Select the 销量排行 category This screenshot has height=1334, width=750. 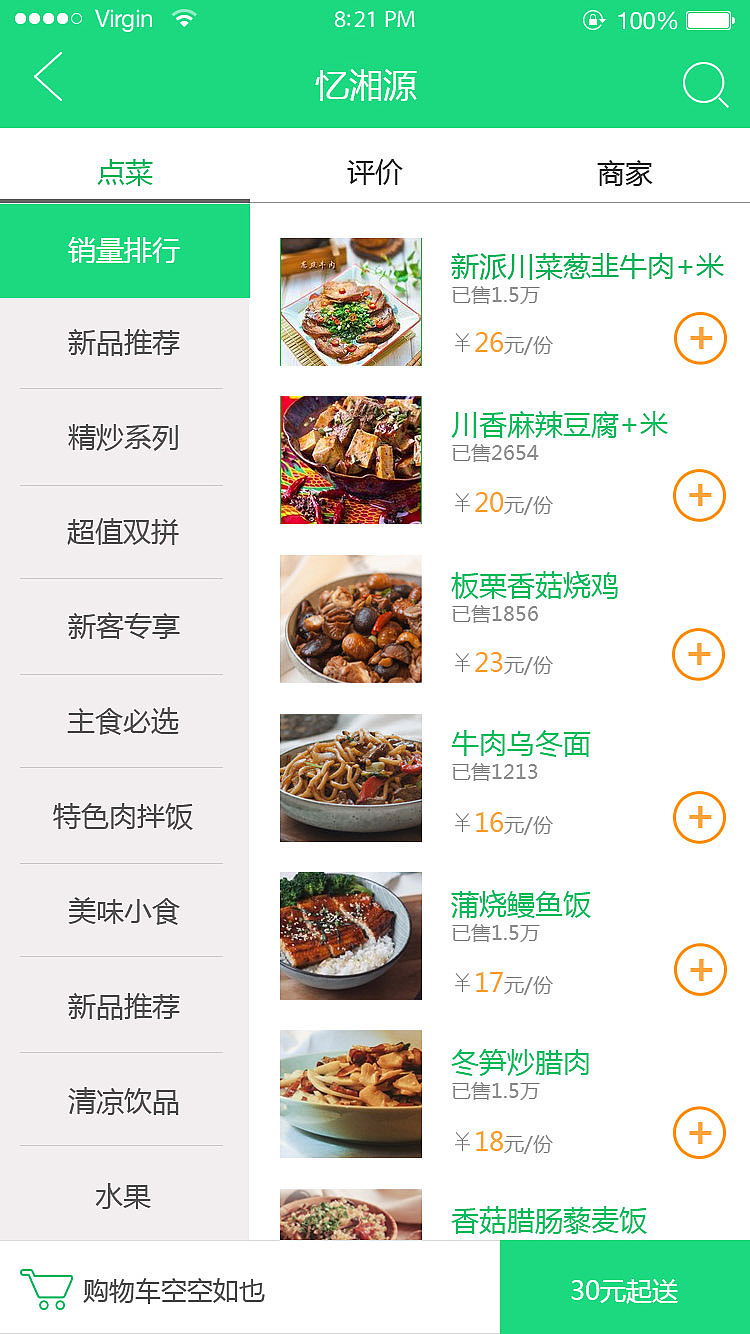[125, 250]
